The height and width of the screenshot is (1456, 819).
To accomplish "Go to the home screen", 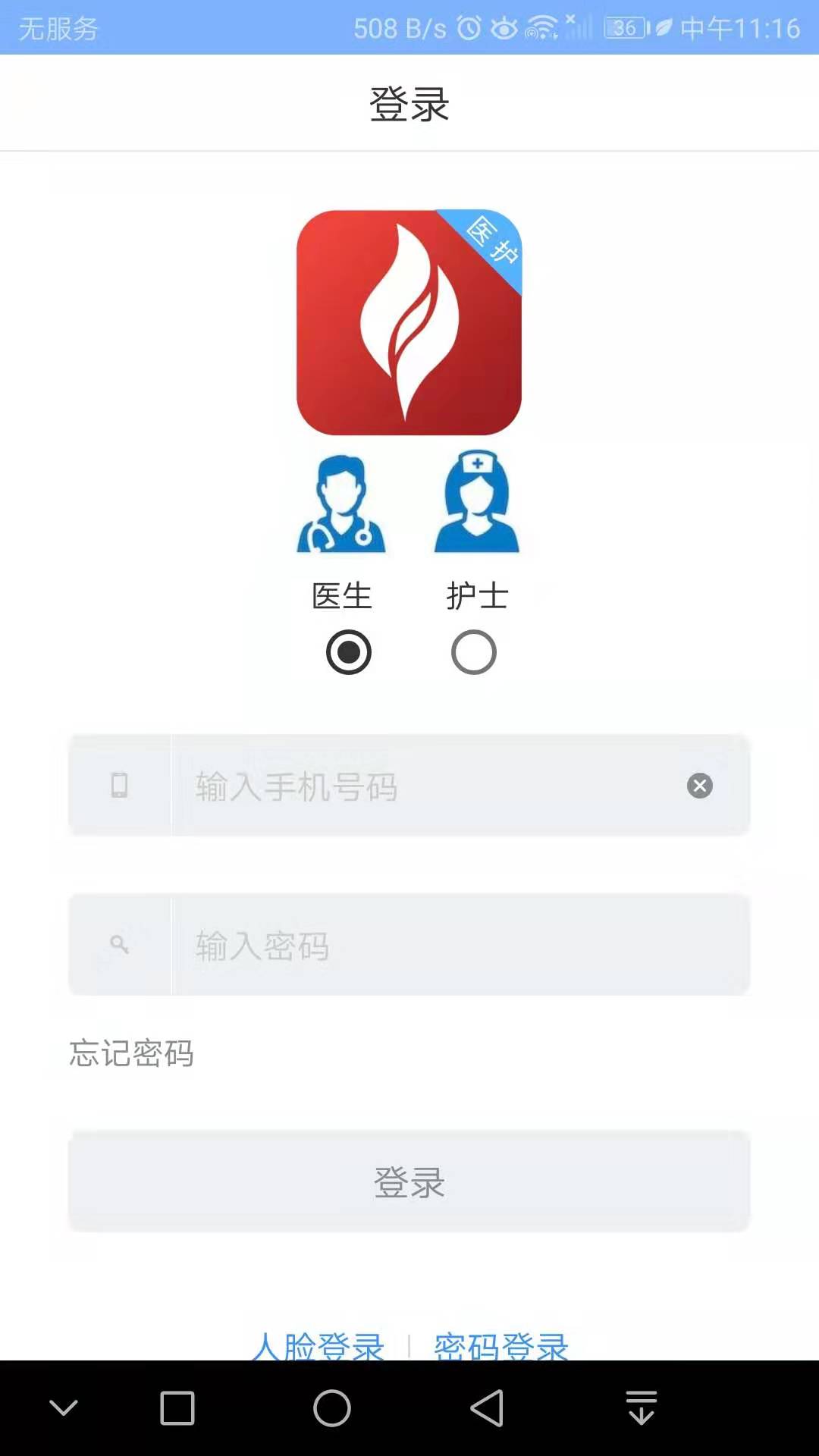I will 332,1408.
